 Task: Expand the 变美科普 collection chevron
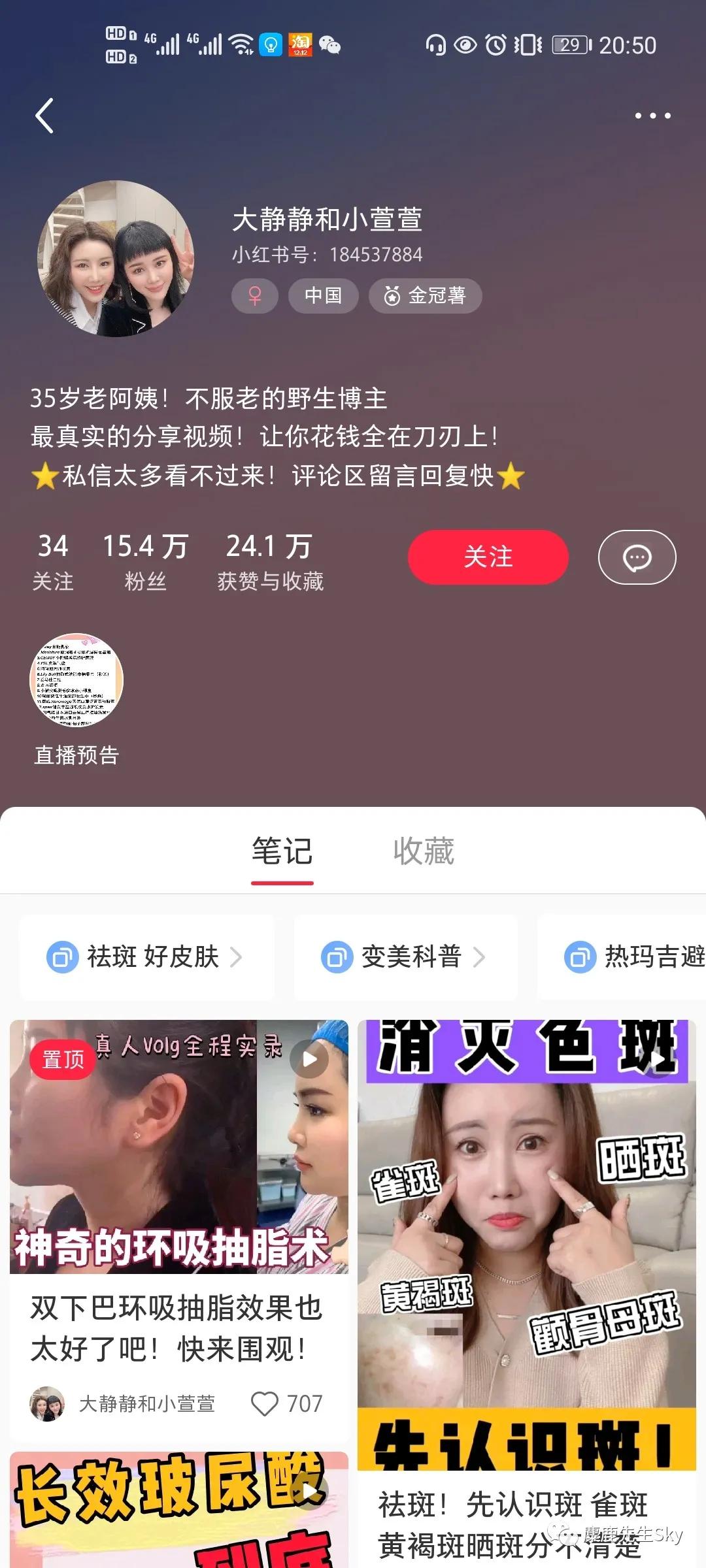point(480,958)
